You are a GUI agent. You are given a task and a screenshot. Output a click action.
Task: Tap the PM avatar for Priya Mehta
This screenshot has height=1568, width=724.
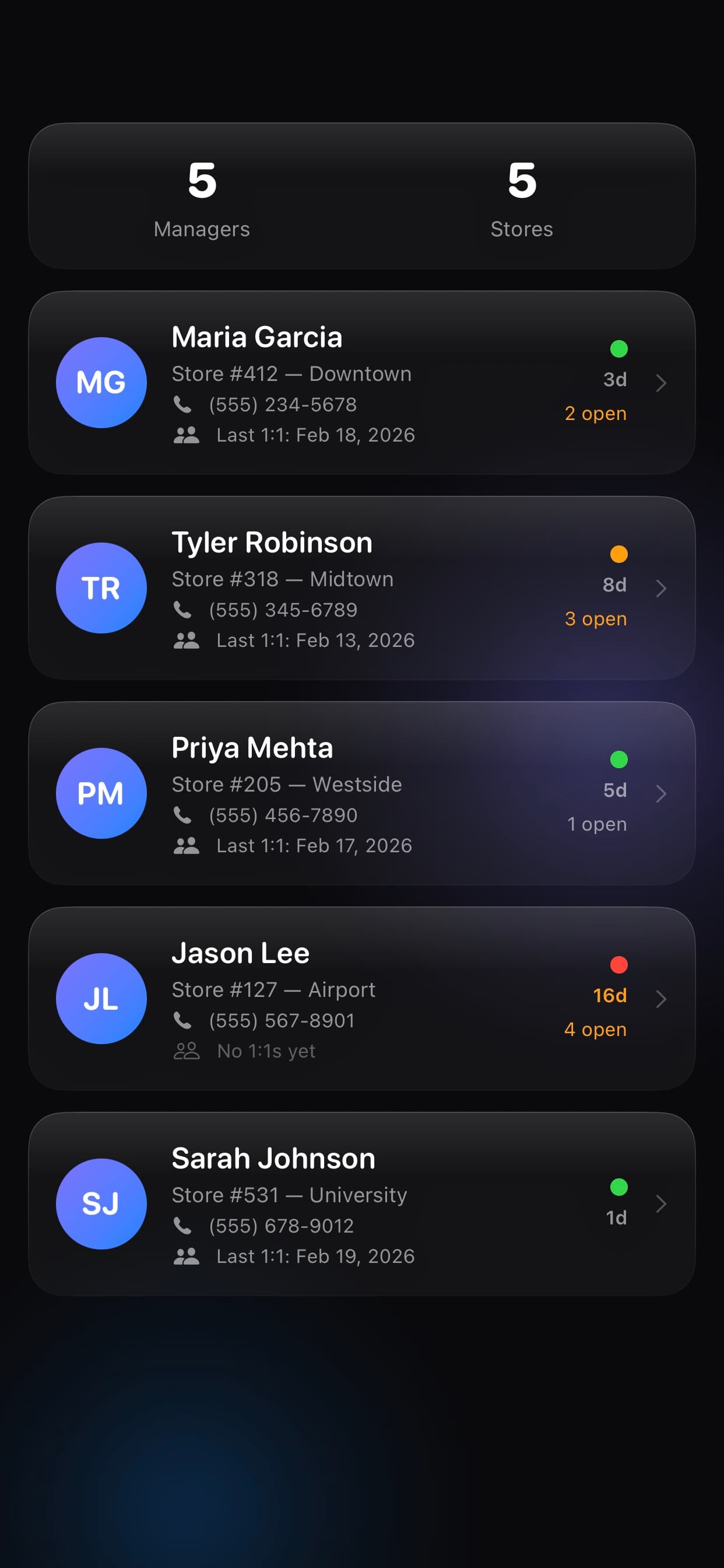click(101, 793)
